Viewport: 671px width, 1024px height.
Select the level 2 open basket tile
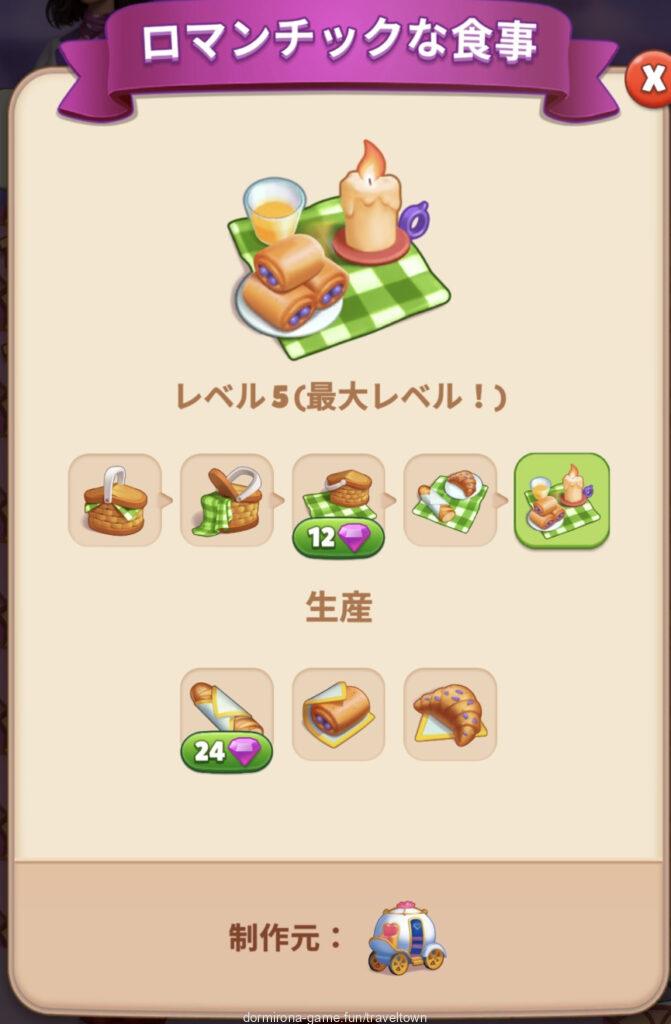(x=227, y=499)
